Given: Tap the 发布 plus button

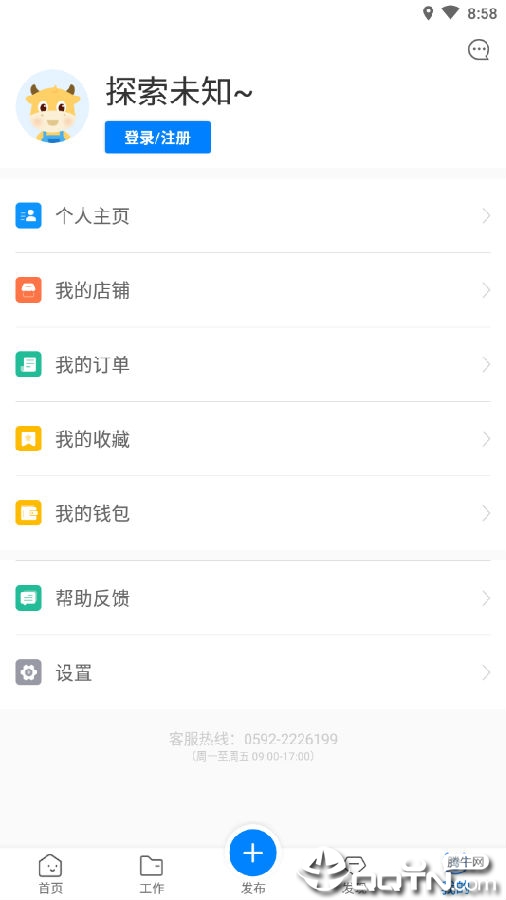Looking at the screenshot, I should pyautogui.click(x=253, y=853).
